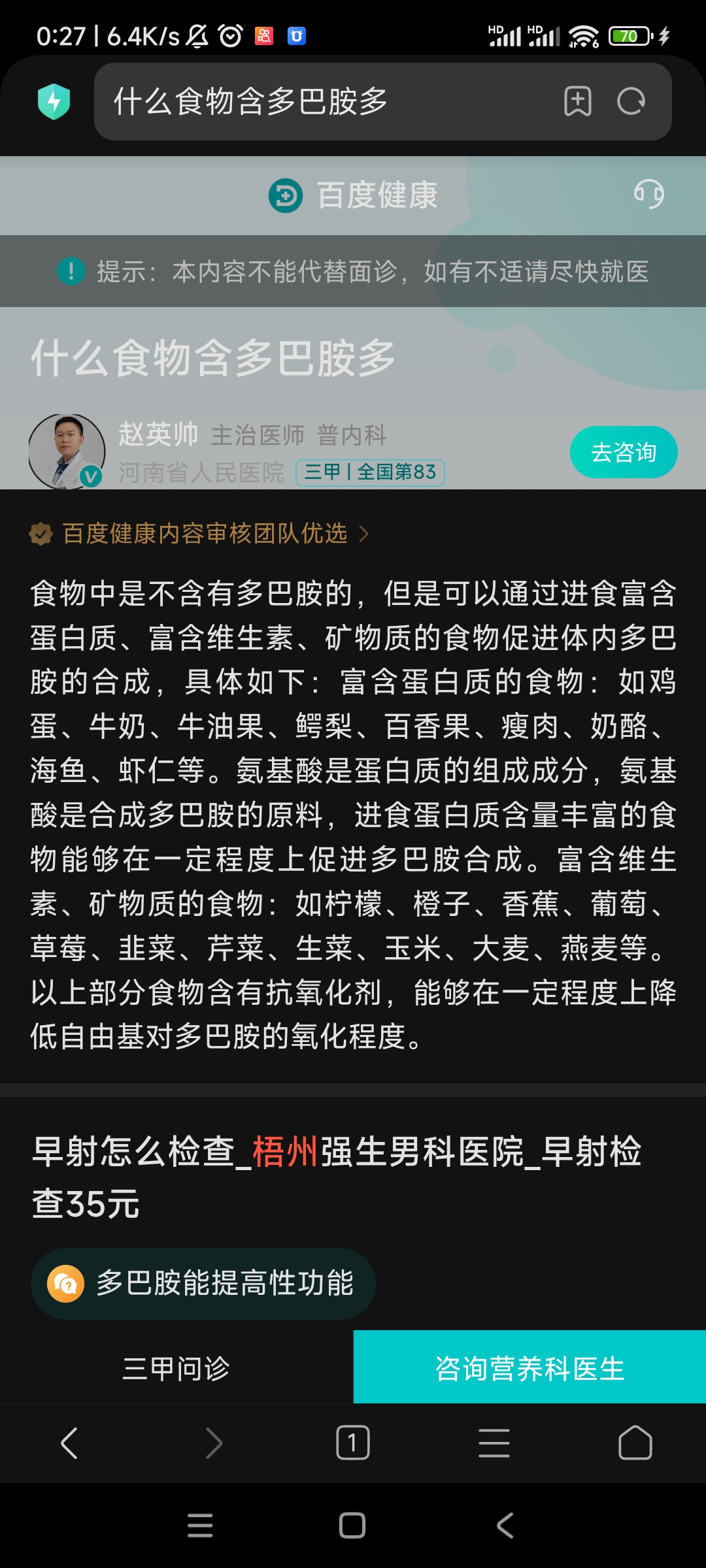Go to the browser home page
The width and height of the screenshot is (706, 1568).
pyautogui.click(x=635, y=1443)
